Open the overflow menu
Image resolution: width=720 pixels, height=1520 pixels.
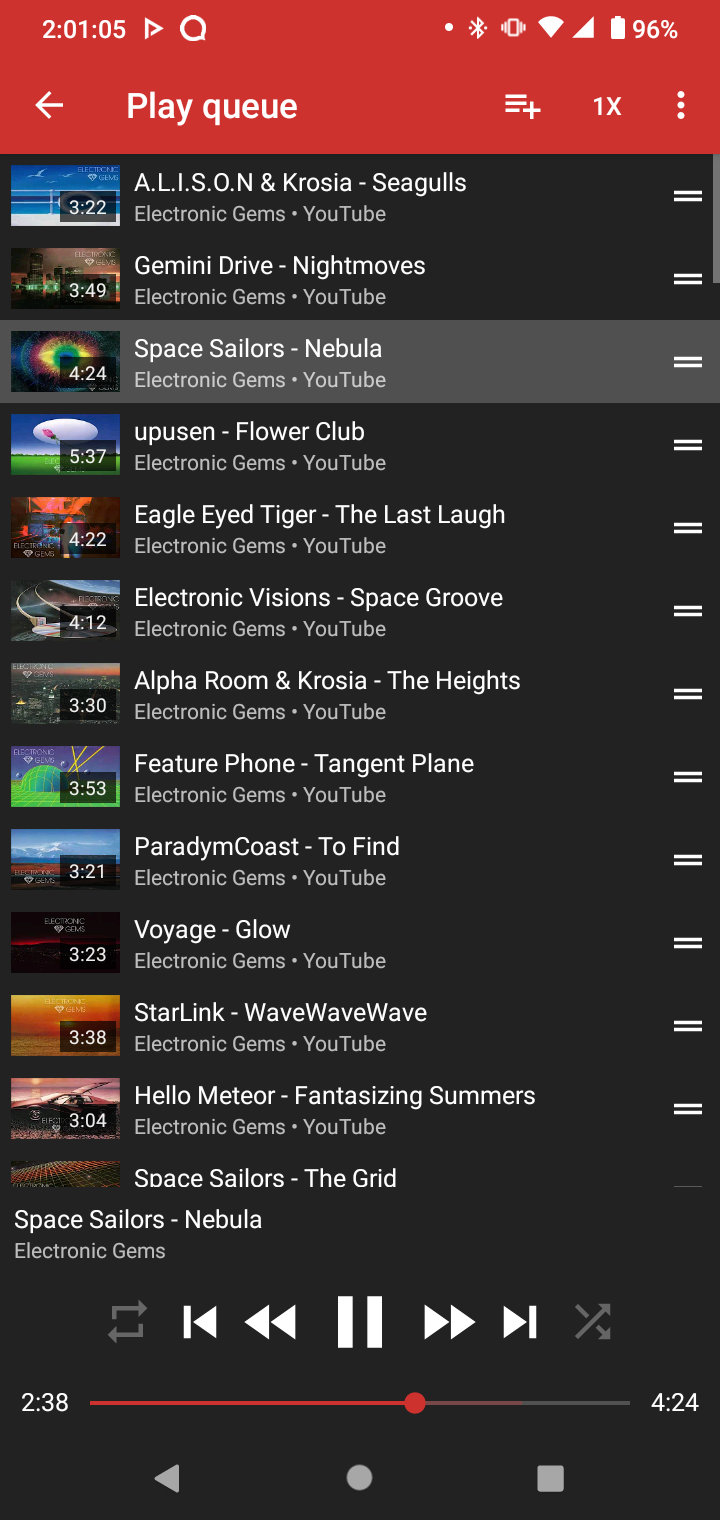(680, 105)
